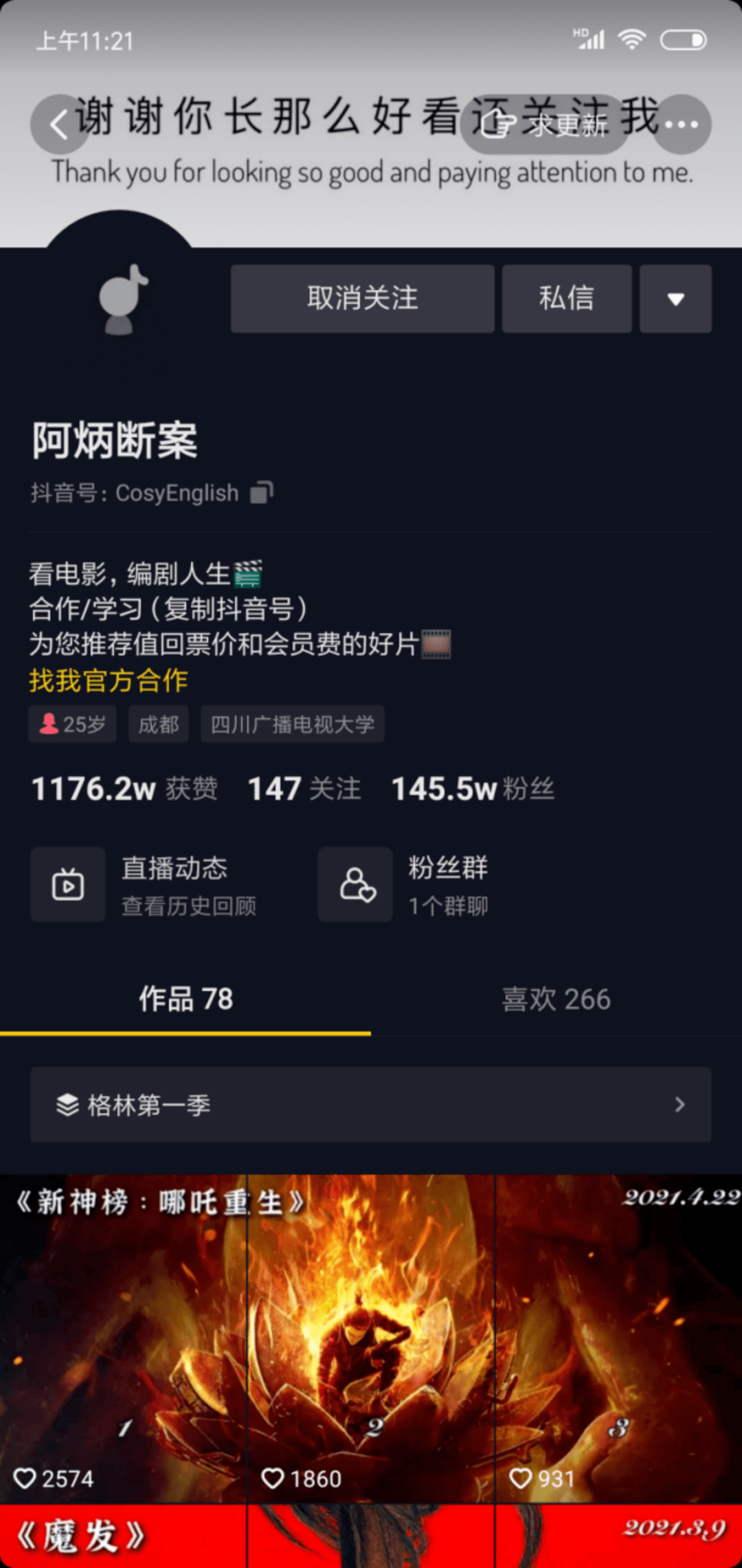This screenshot has height=1568, width=742.
Task: View the 145.5w 粉丝 followers list
Action: tap(473, 788)
